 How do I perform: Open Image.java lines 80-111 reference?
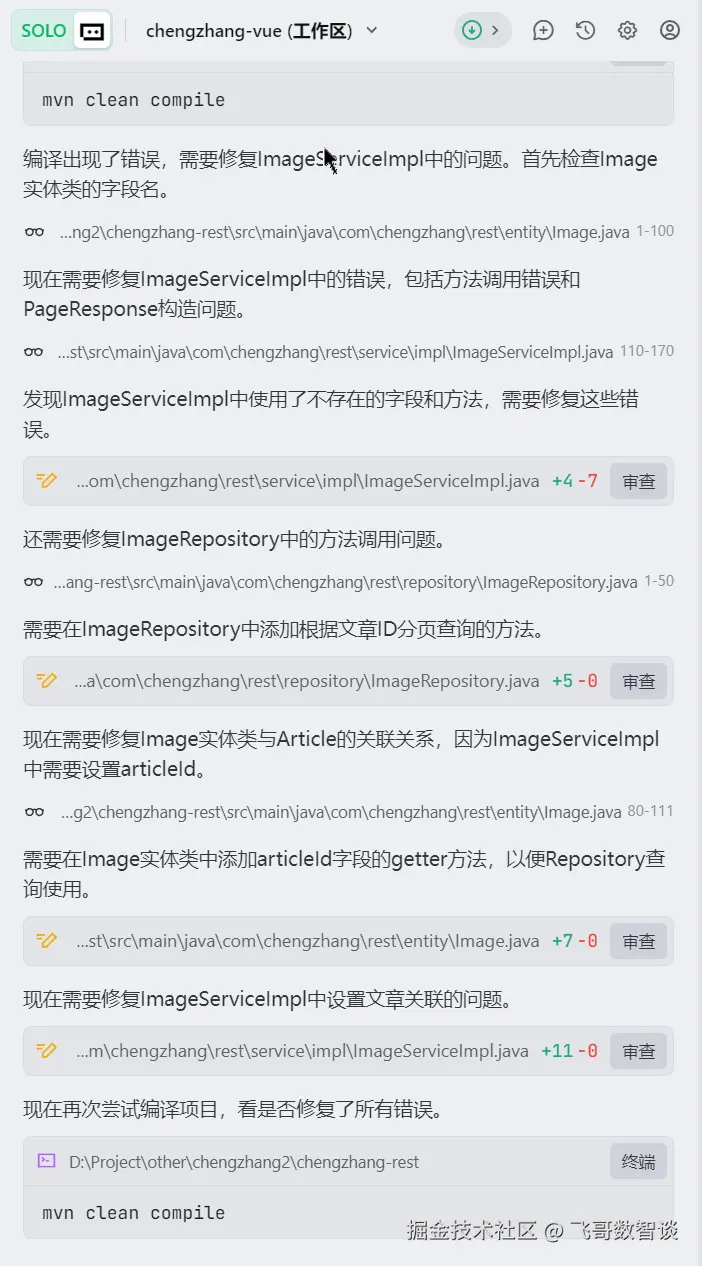click(340, 812)
